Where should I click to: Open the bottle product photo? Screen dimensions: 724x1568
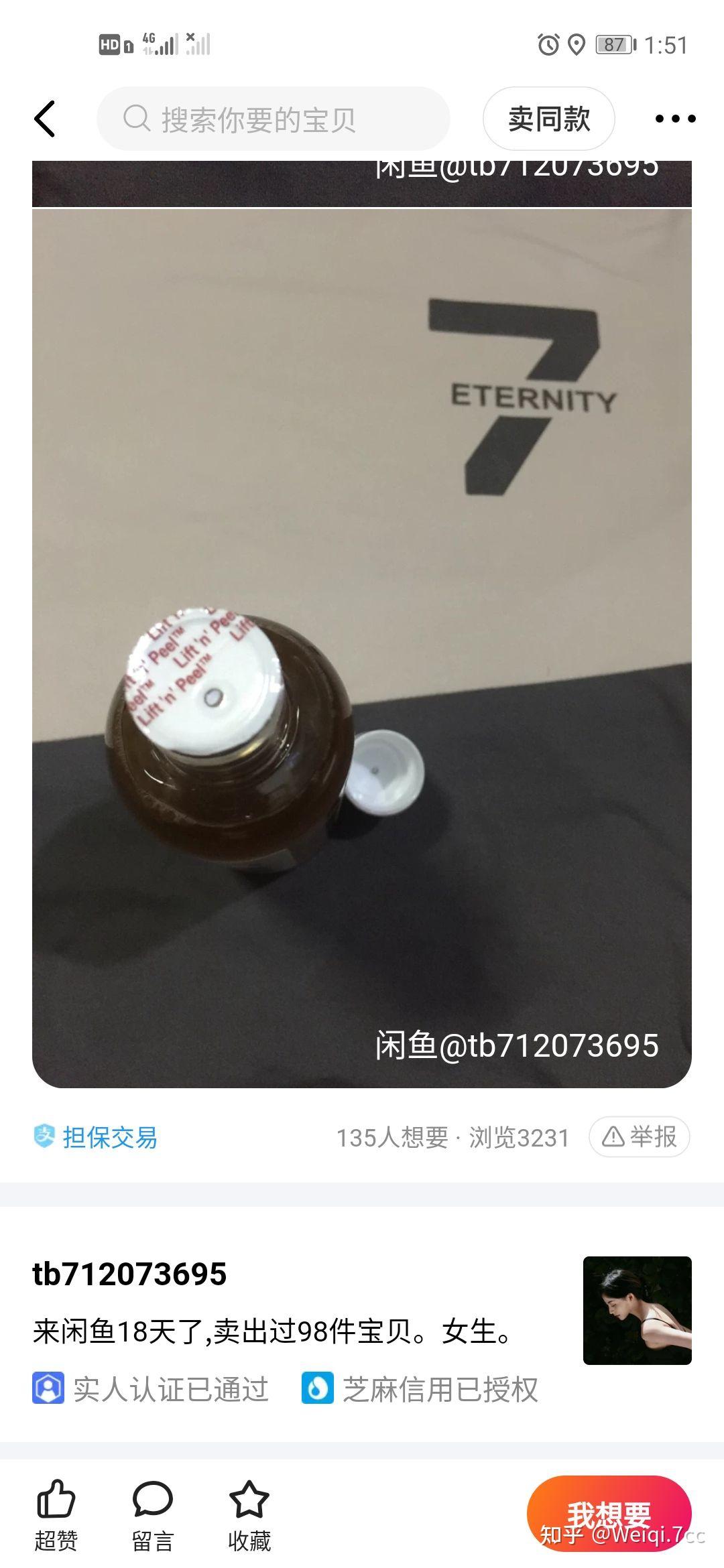(362, 648)
